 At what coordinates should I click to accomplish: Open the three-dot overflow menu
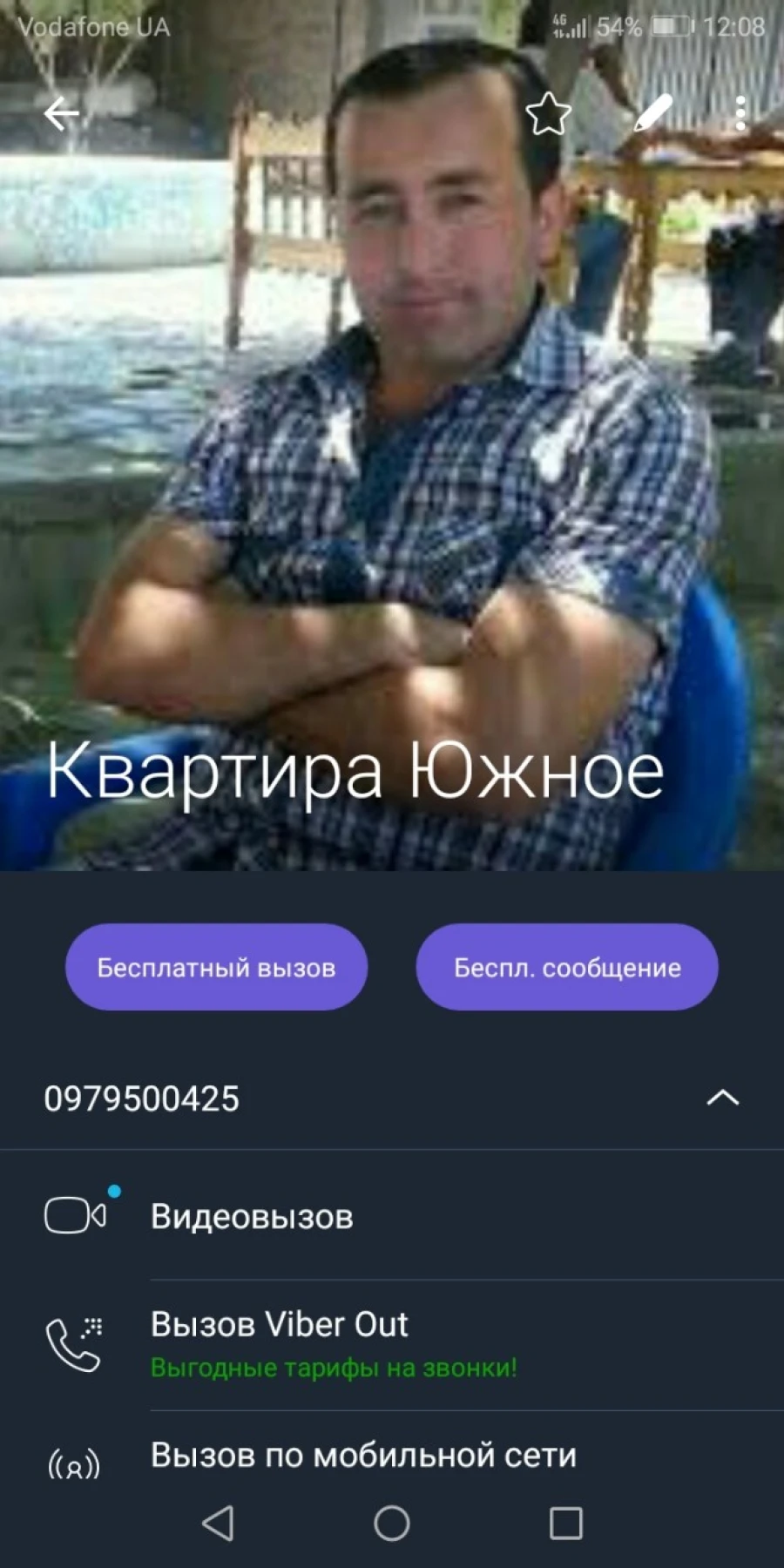point(740,113)
